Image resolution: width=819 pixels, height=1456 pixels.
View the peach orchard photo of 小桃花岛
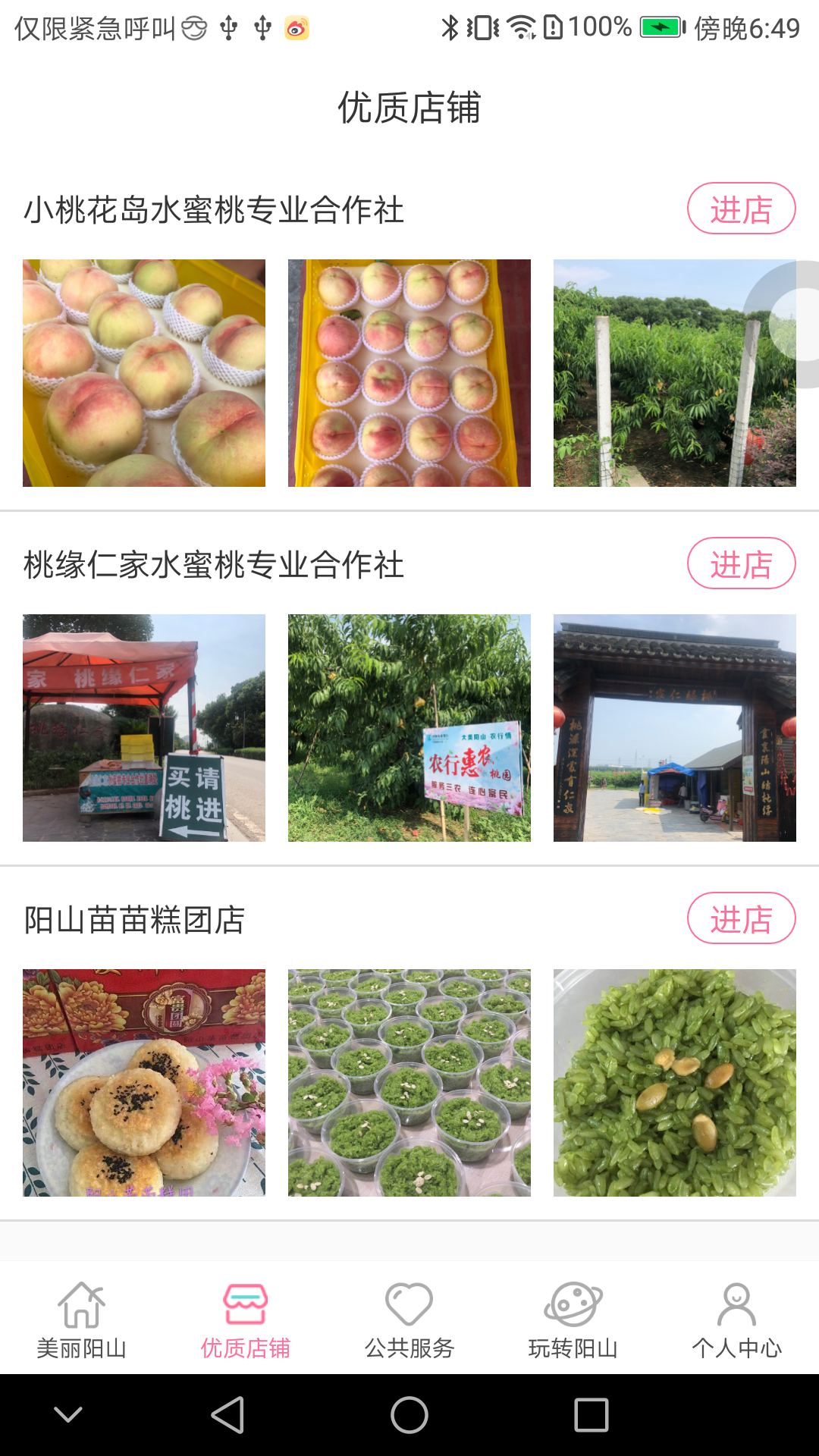674,373
